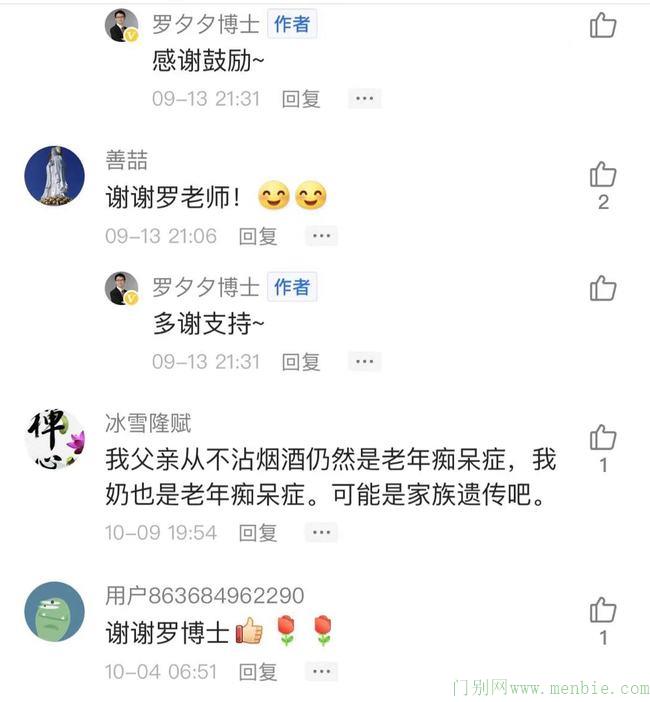Open more options on 多谢支持 reply
Viewport: 650px width, 702px height.
[364, 361]
